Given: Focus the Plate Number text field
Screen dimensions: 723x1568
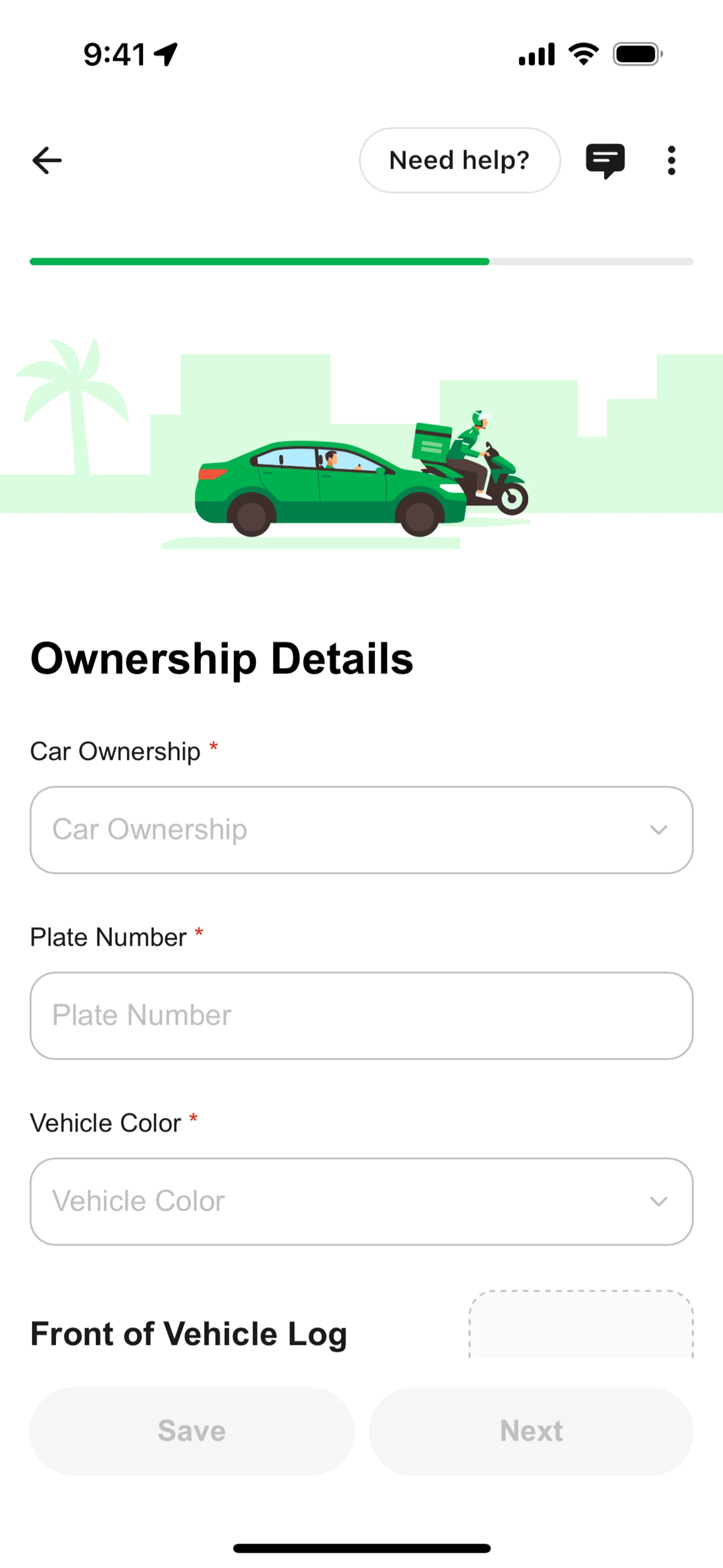Looking at the screenshot, I should pyautogui.click(x=361, y=1015).
